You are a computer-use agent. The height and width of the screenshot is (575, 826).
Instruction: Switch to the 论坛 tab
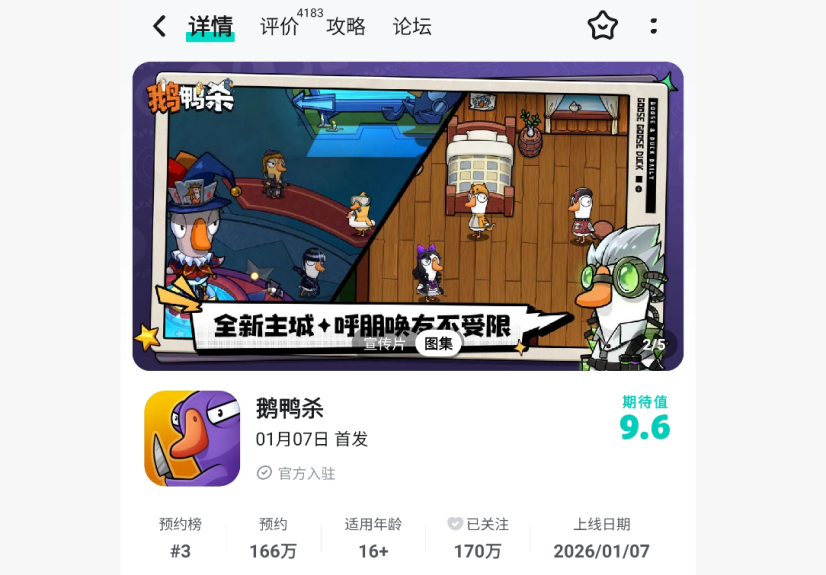(412, 27)
